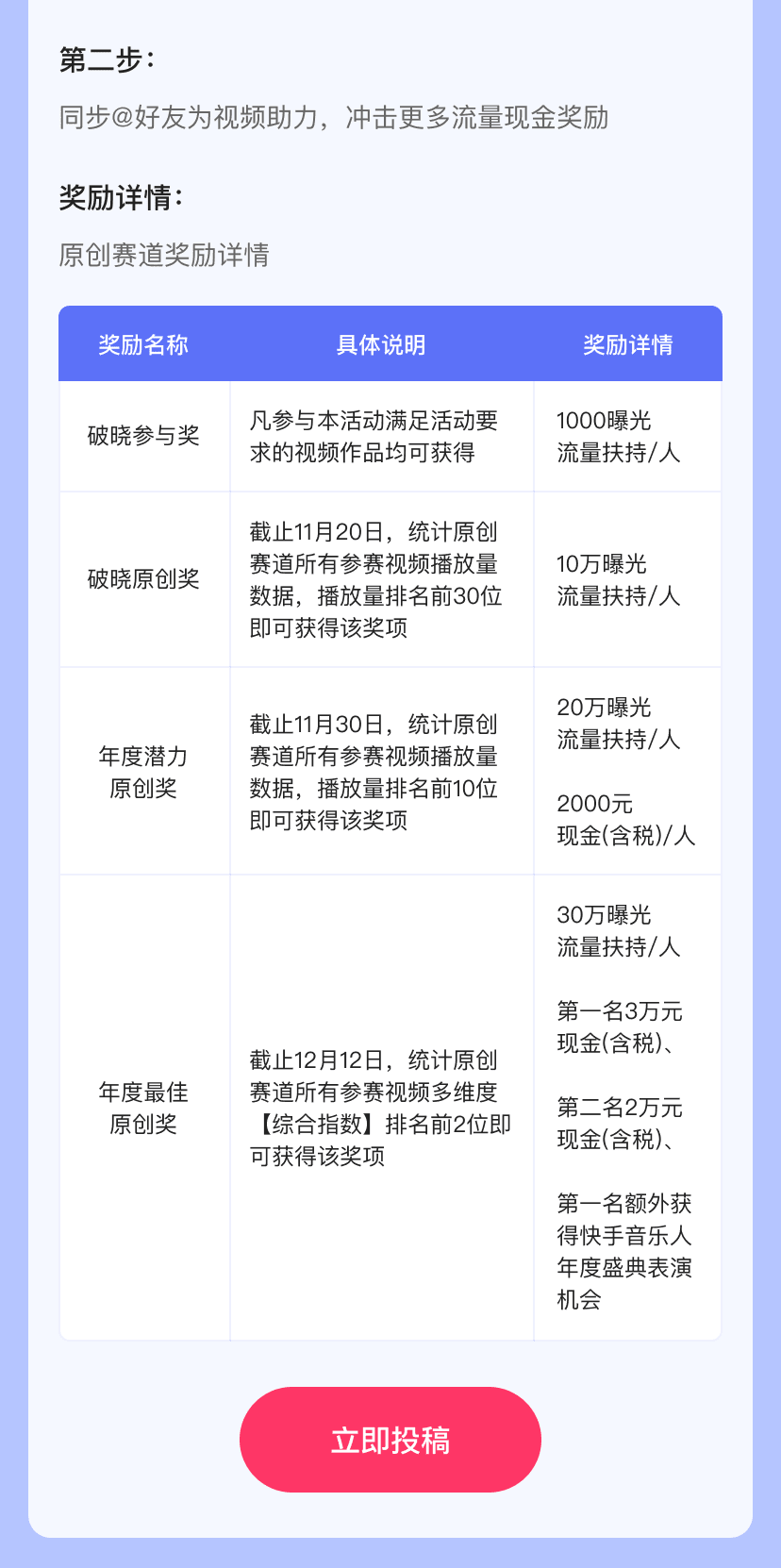Tap the 立即投稿 button

(x=390, y=1440)
